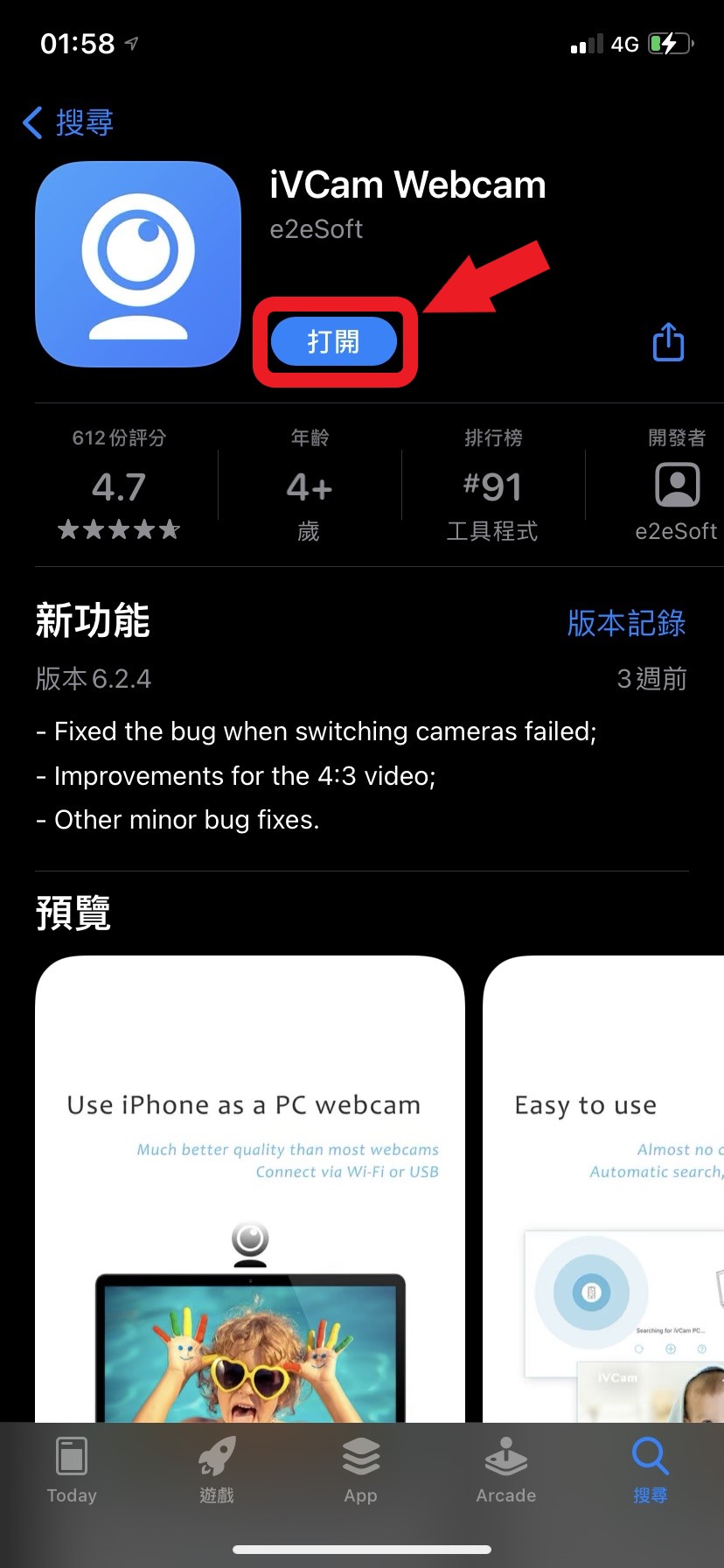Switch to the Arcade tab
724x1568 pixels.
(506, 1472)
